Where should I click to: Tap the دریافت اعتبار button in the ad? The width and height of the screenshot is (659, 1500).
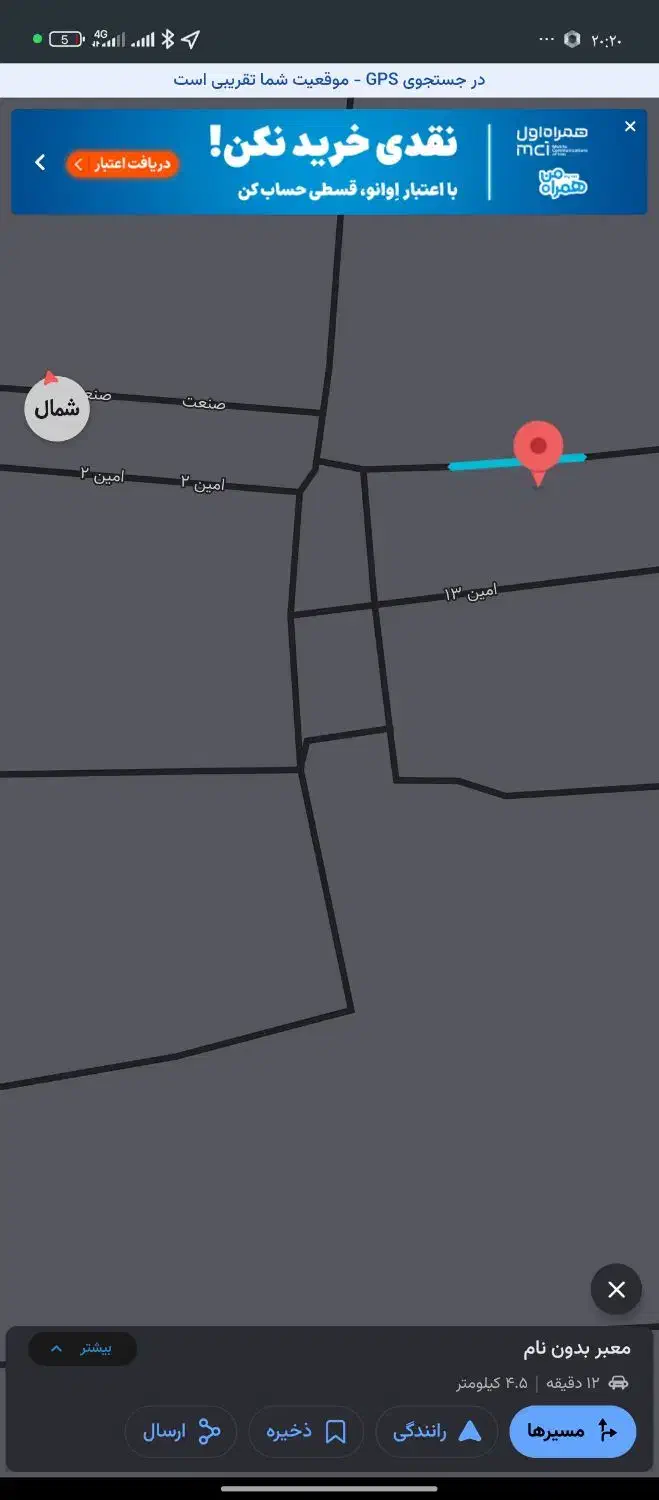(122, 164)
